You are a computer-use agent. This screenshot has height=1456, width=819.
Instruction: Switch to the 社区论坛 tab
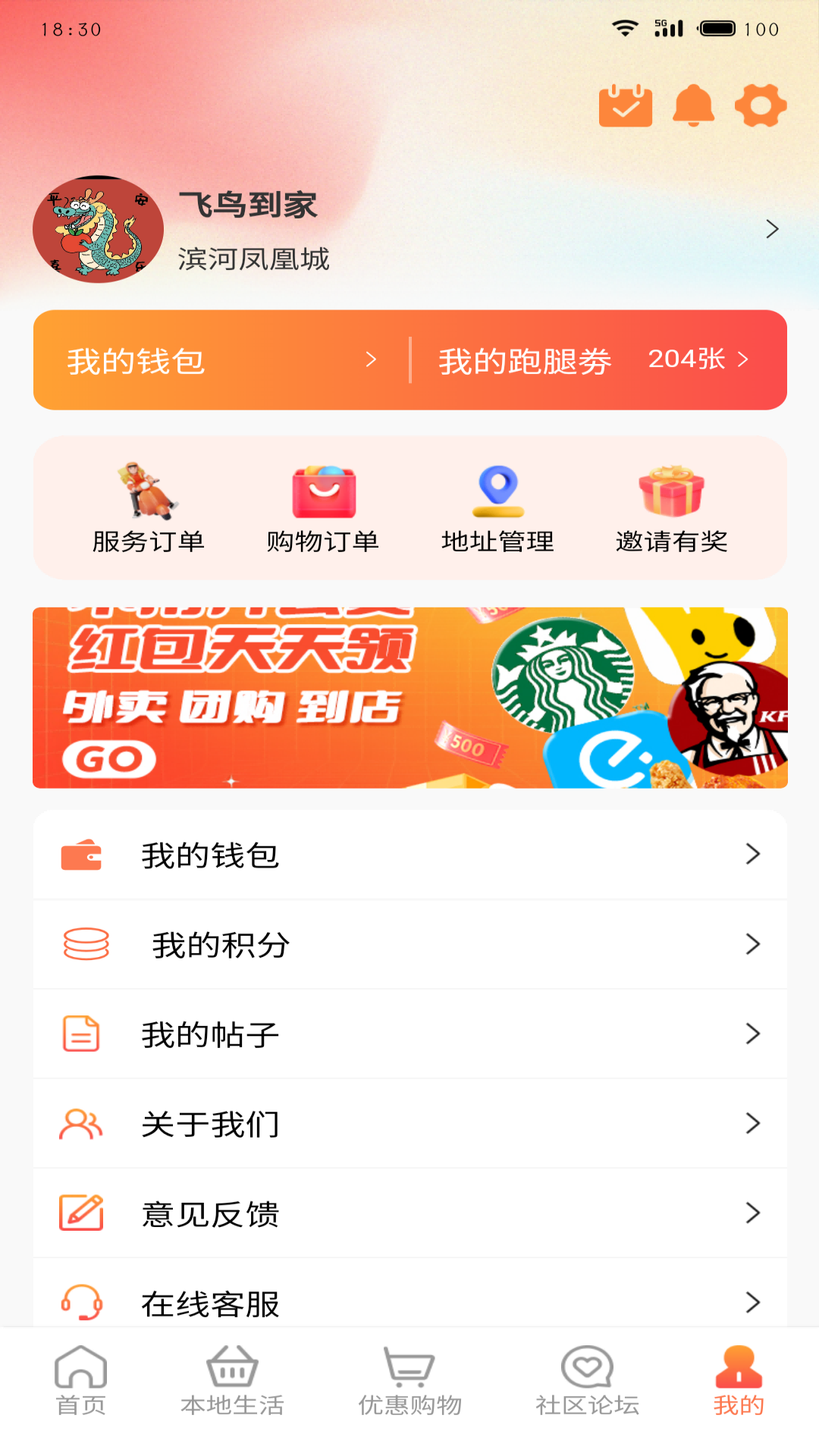point(587,1382)
